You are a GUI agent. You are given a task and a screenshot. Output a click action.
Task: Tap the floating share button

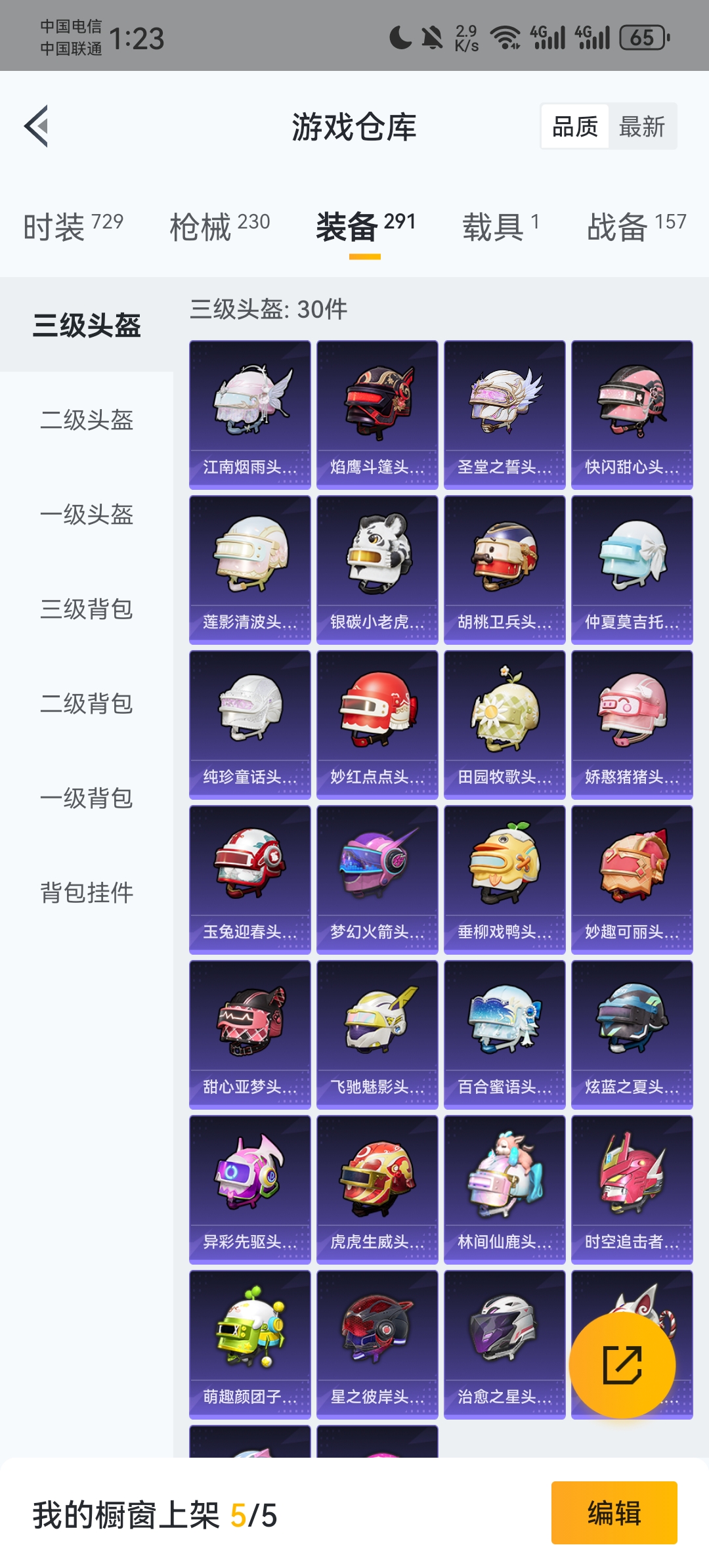coord(622,1365)
